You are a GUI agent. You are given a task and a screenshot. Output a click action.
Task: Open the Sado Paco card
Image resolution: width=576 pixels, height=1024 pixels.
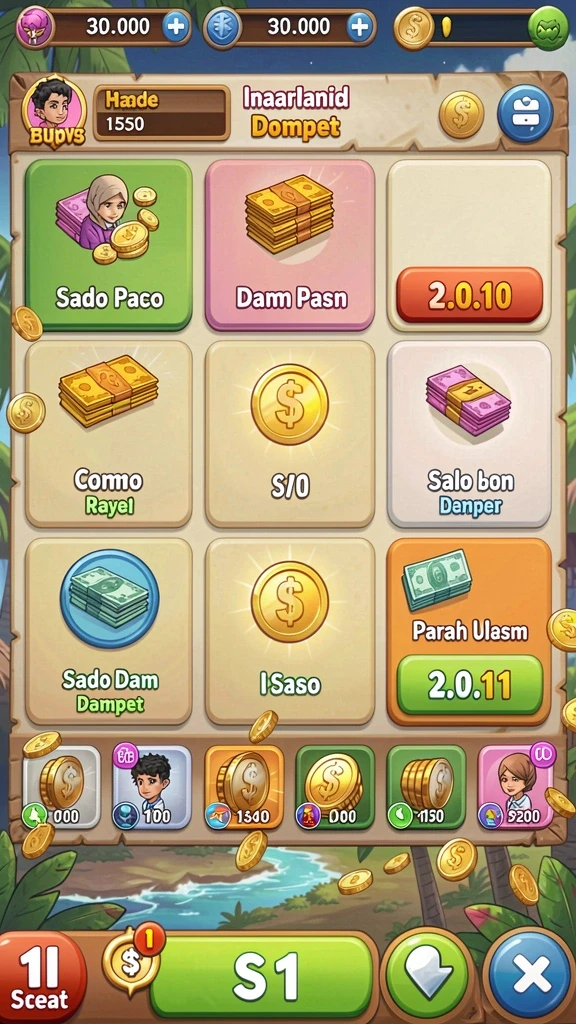(108, 245)
